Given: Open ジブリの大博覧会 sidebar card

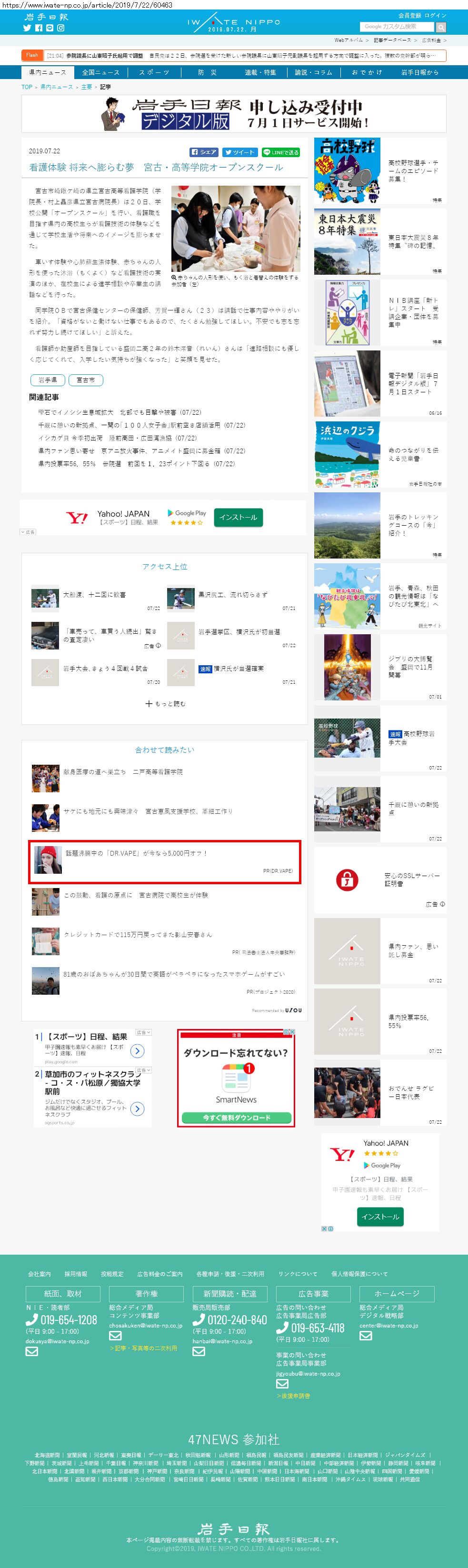Looking at the screenshot, I should tap(380, 667).
